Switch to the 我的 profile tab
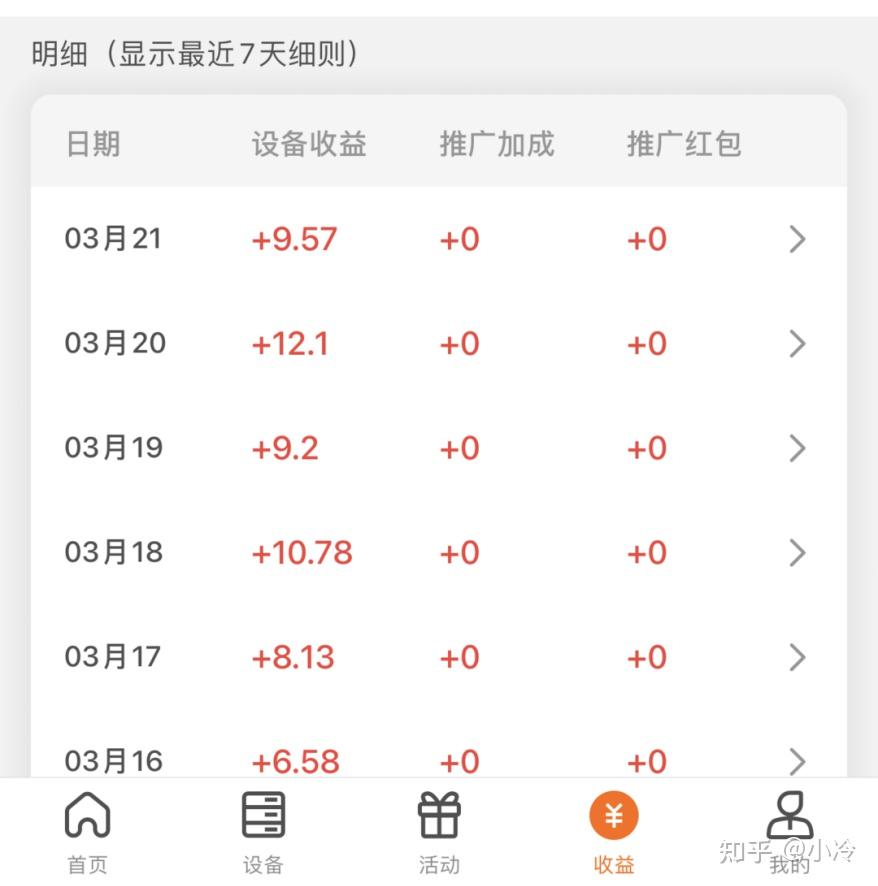The image size is (878, 886). [x=790, y=831]
